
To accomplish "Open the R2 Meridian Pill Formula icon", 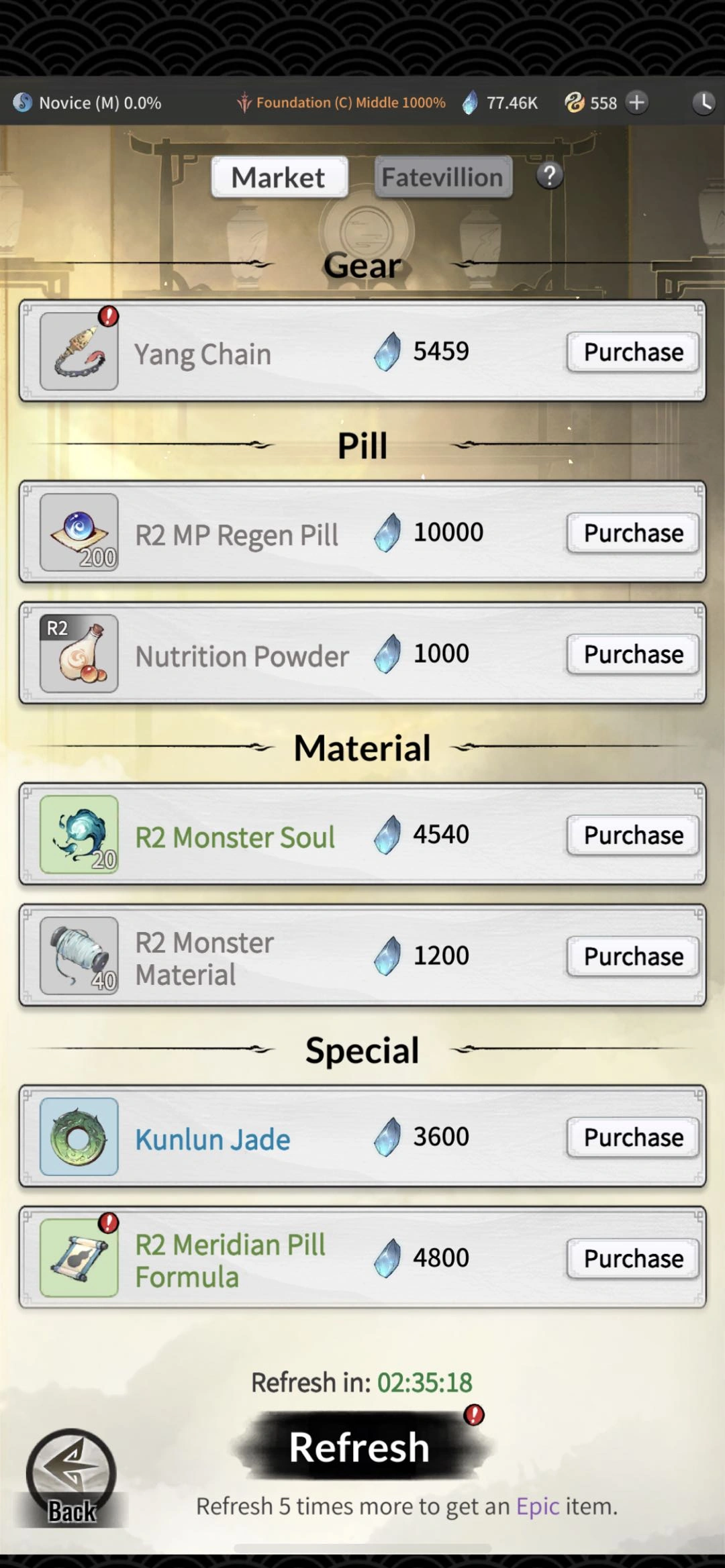I will pos(79,1259).
